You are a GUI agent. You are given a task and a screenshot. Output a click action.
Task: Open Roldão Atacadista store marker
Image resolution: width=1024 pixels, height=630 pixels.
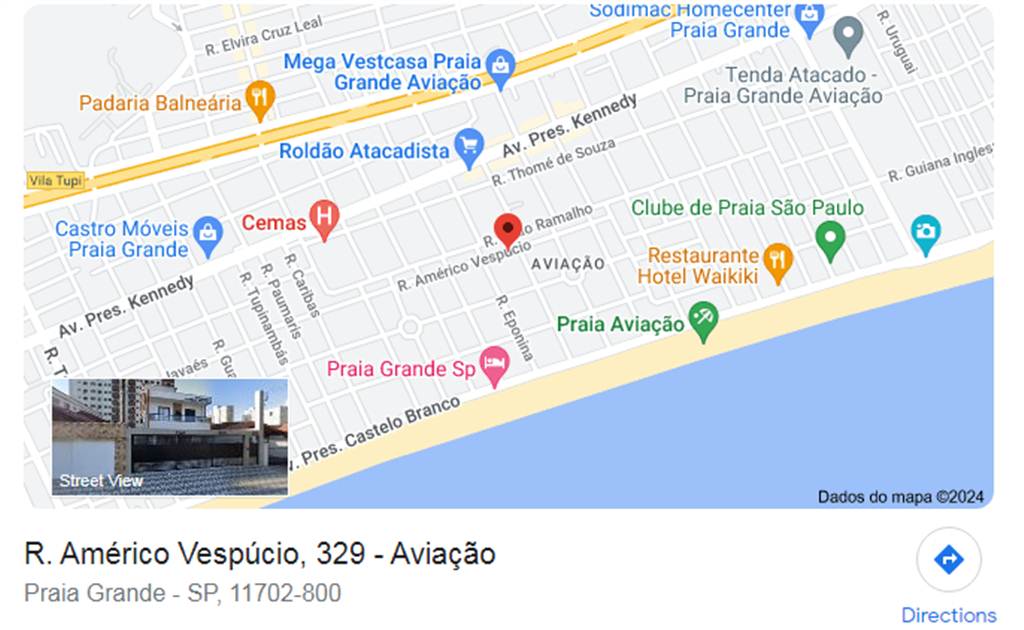(468, 148)
